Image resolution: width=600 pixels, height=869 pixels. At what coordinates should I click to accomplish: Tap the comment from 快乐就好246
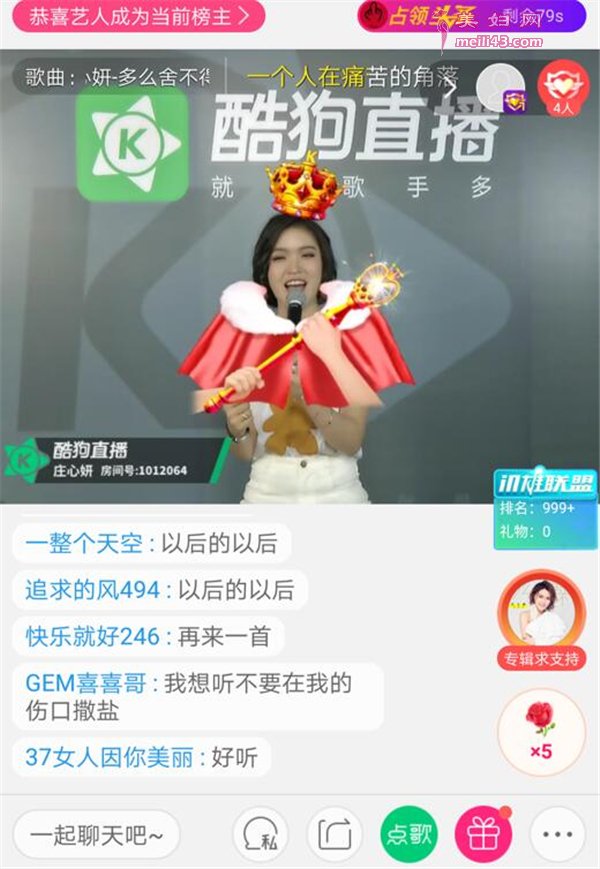(148, 637)
